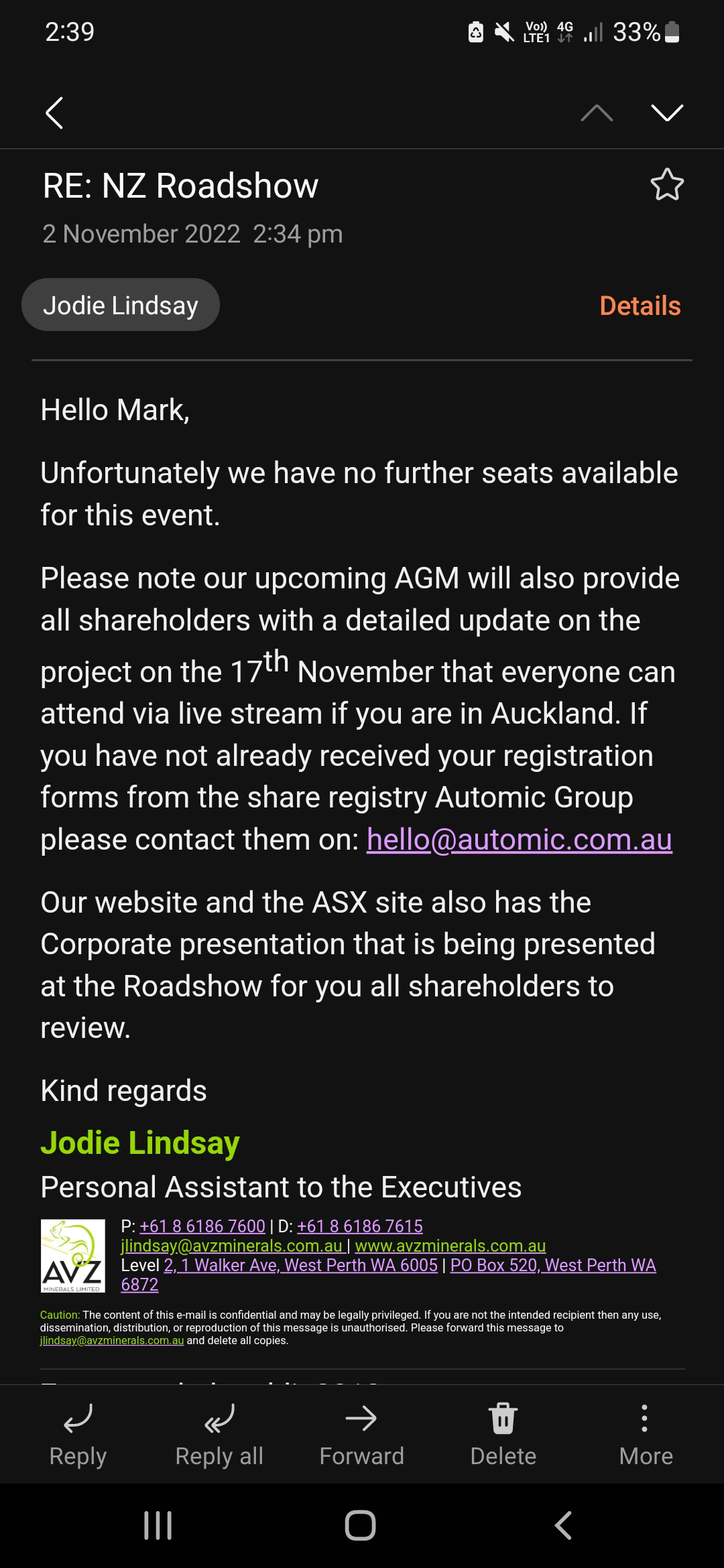
Task: Open recent apps from the navigation bar
Action: click(x=158, y=1526)
